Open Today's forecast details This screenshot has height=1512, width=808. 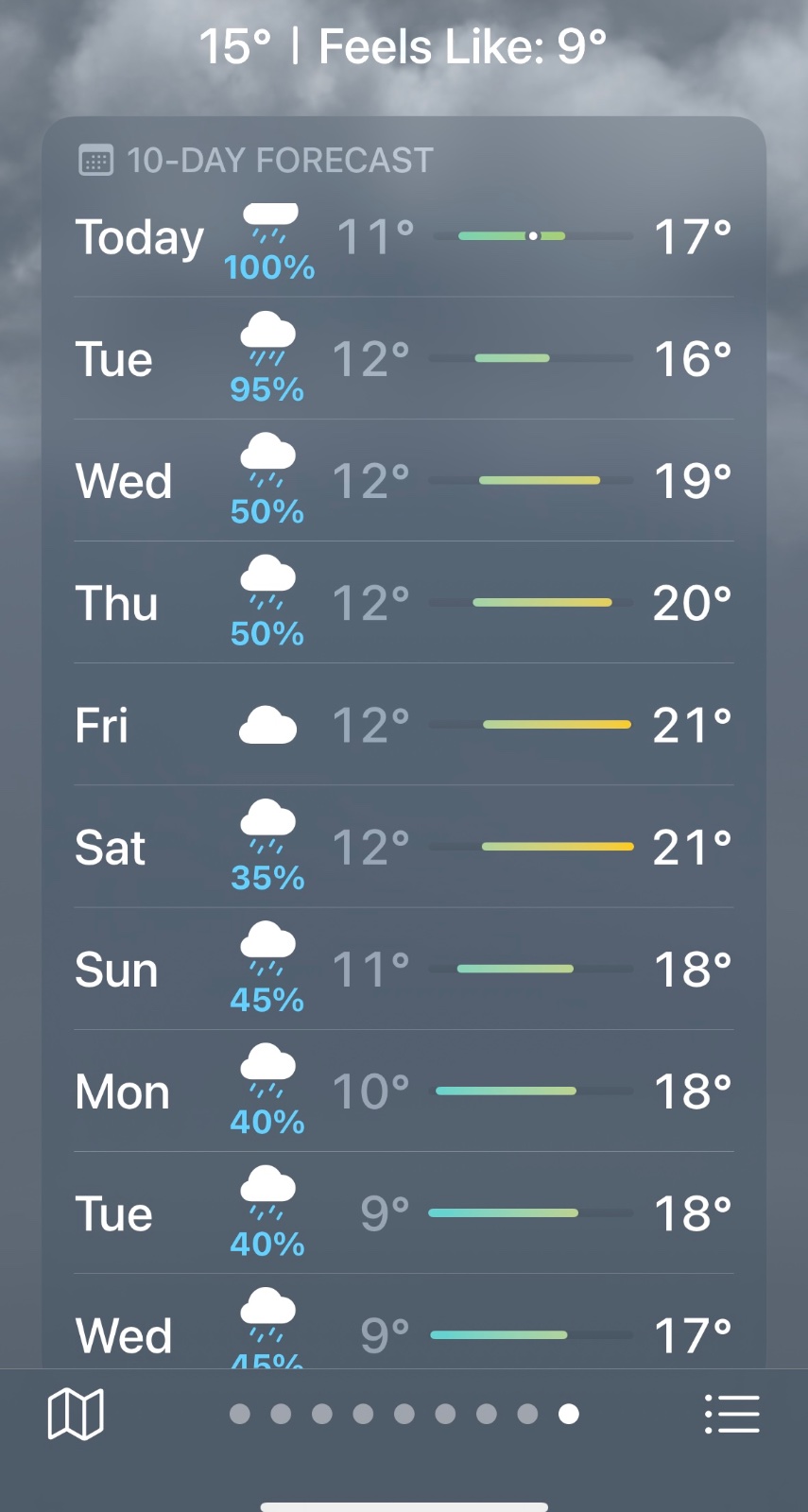(x=404, y=237)
